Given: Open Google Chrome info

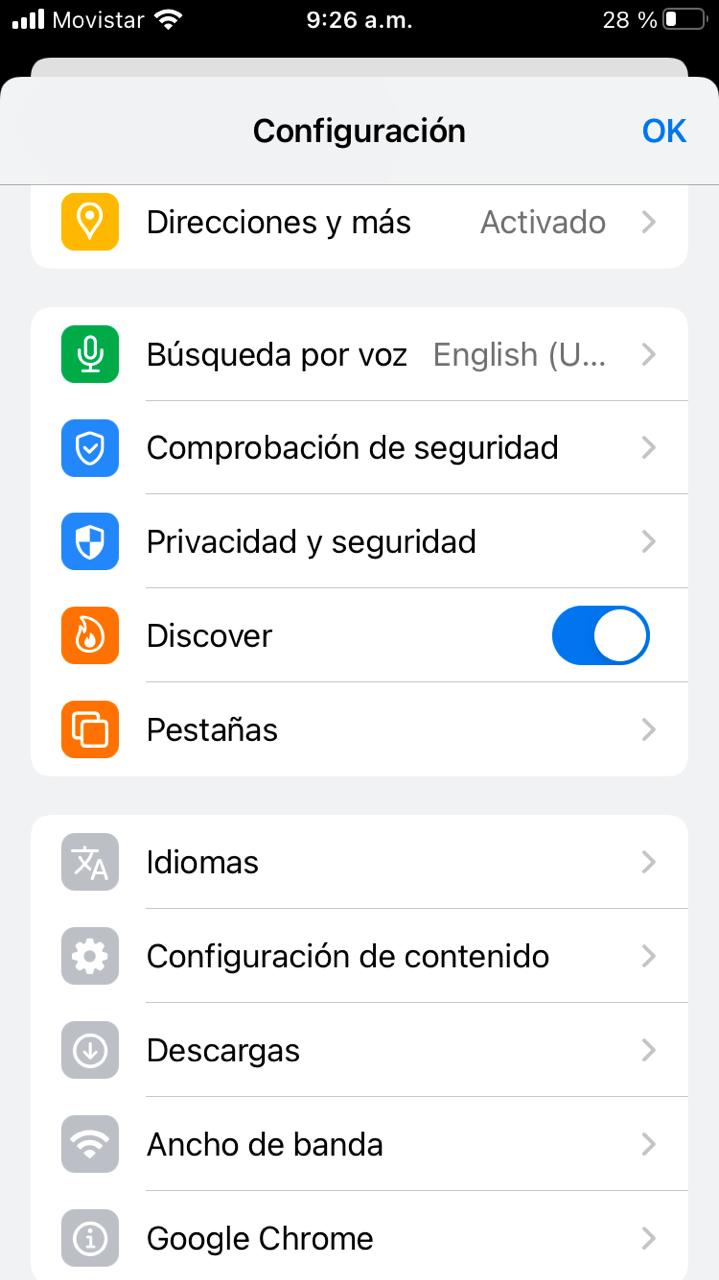Looking at the screenshot, I should pyautogui.click(x=360, y=1238).
